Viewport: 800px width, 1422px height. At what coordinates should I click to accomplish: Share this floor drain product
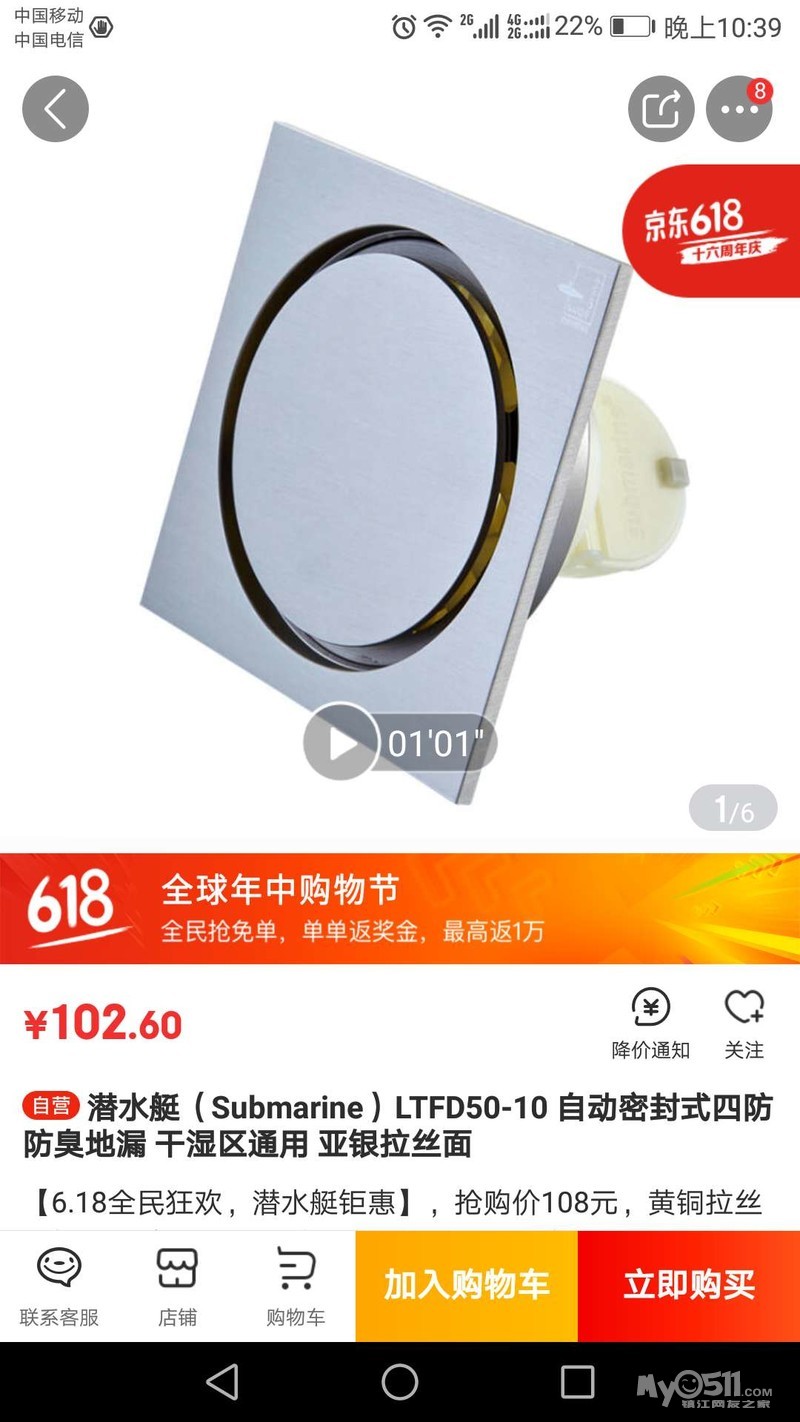(x=661, y=109)
